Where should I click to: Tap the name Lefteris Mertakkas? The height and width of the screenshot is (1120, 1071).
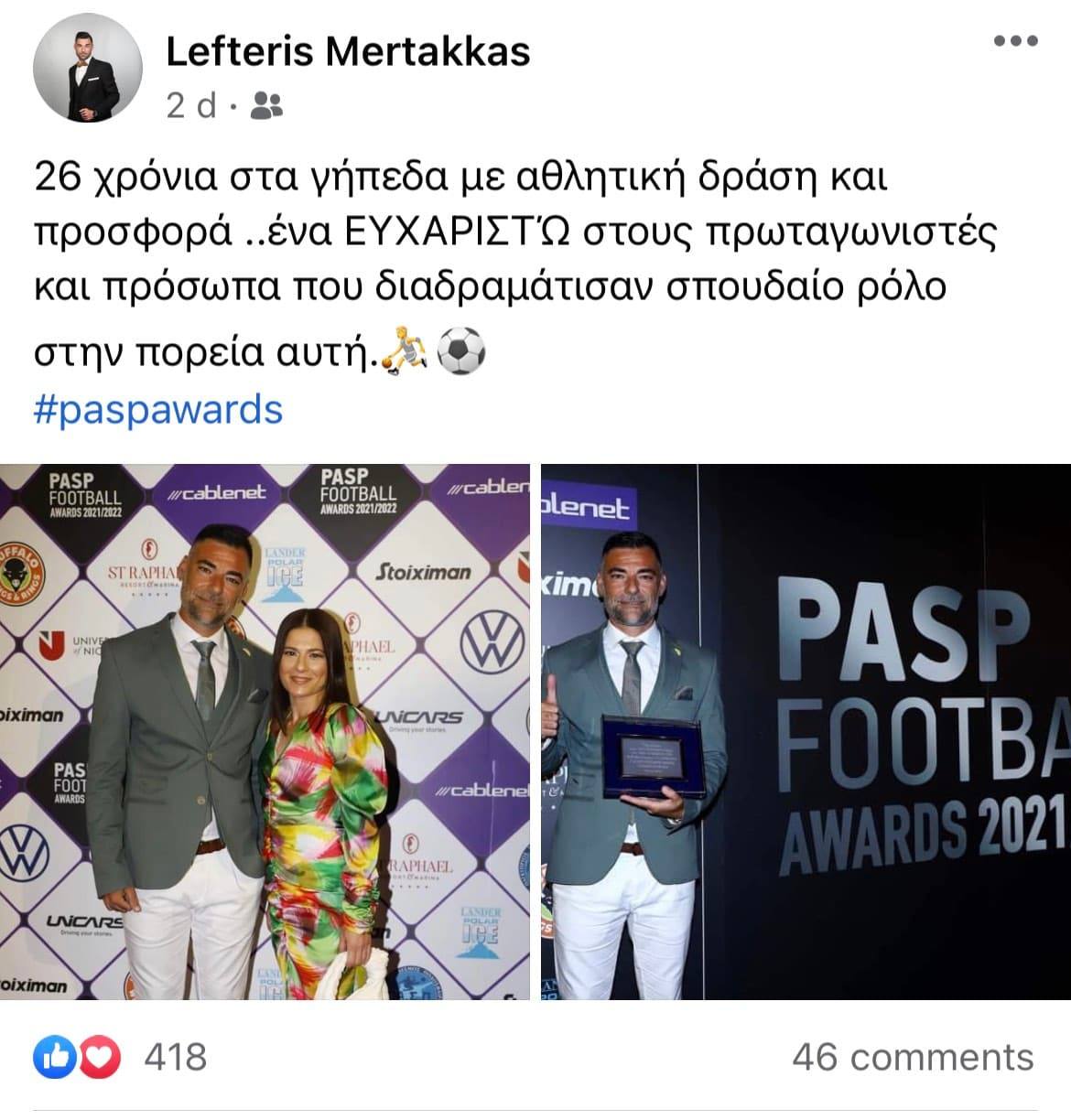[348, 52]
